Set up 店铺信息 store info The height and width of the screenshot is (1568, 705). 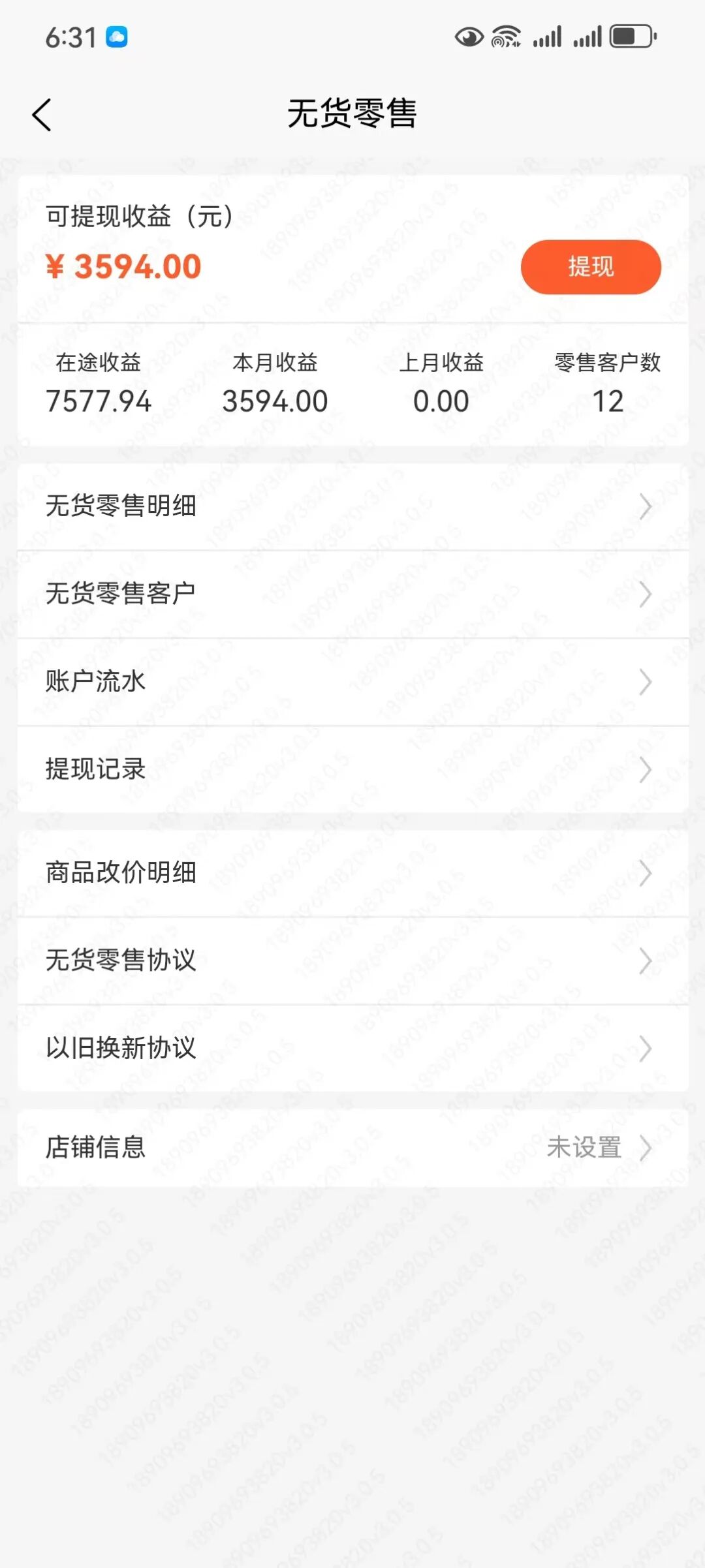[x=352, y=1148]
